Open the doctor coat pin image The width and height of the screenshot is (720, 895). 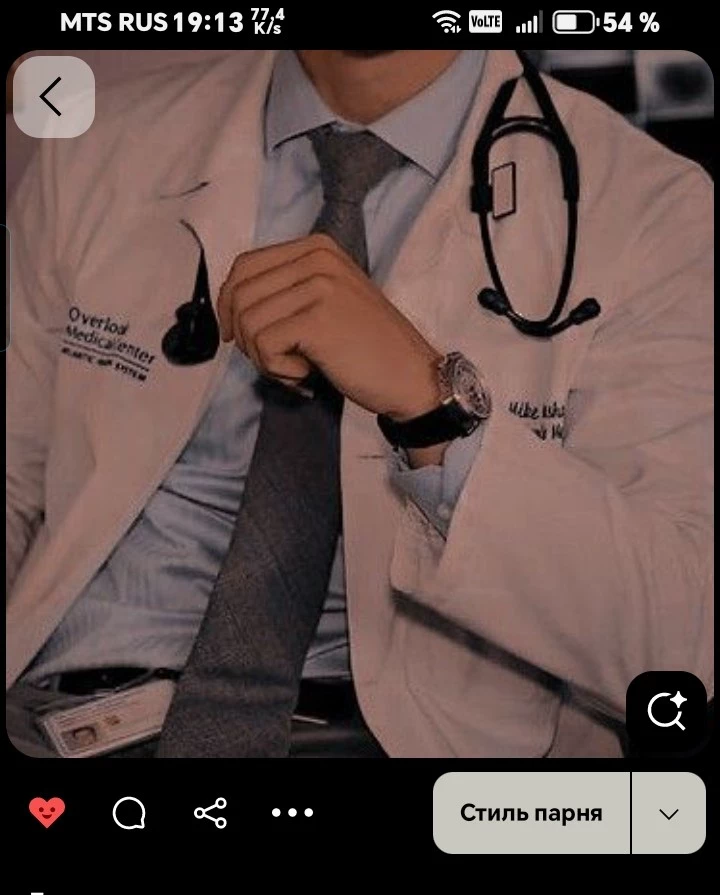click(360, 400)
